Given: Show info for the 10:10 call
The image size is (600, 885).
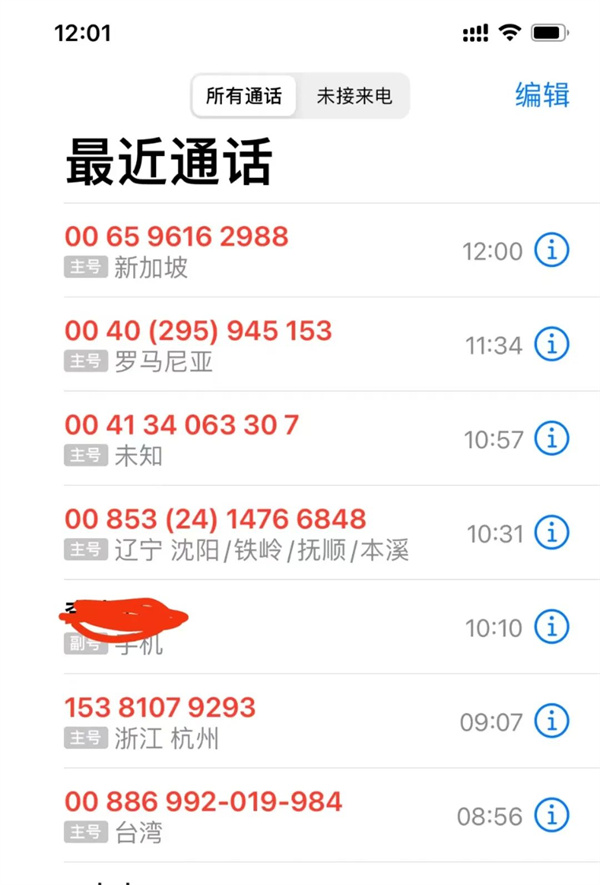Looking at the screenshot, I should [x=551, y=627].
